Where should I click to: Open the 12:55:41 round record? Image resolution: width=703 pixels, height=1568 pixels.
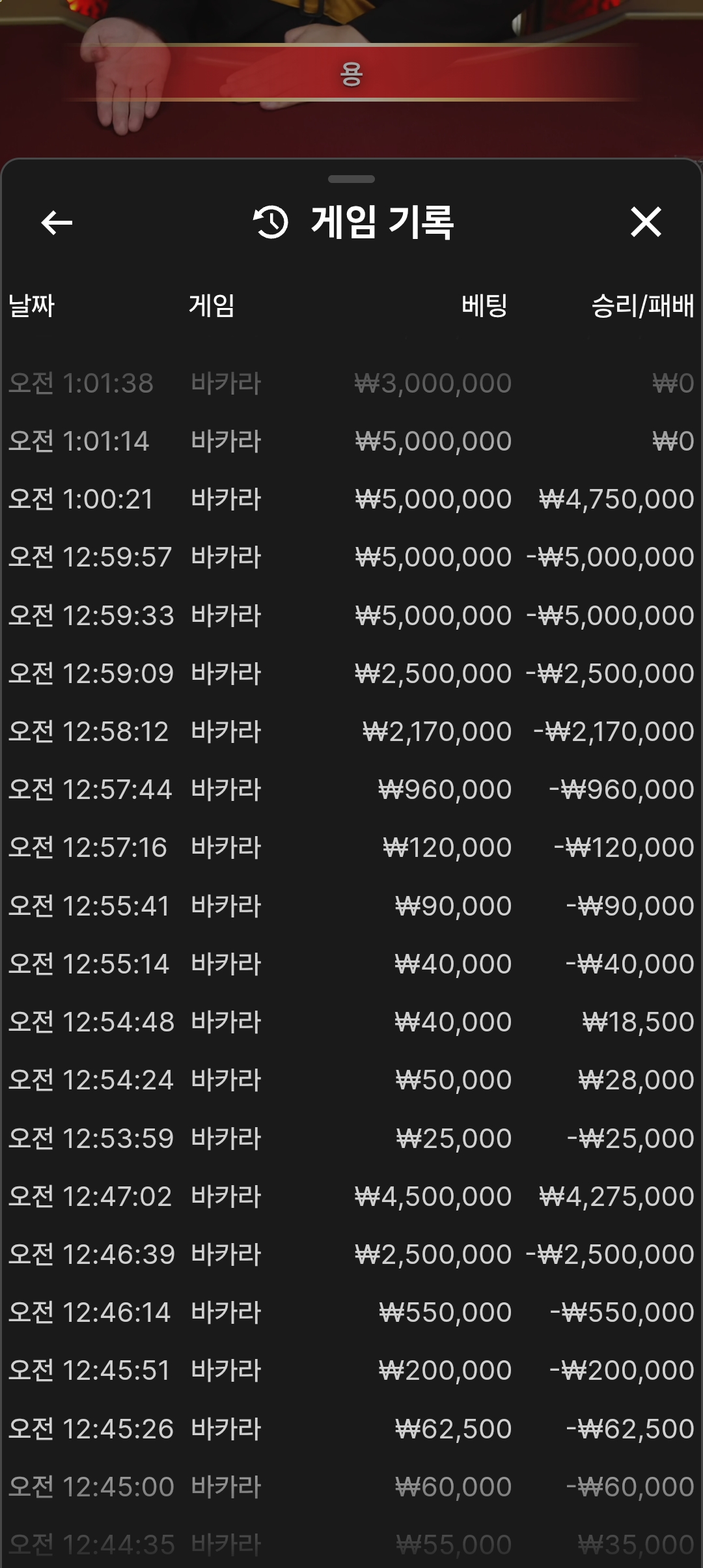(351, 906)
